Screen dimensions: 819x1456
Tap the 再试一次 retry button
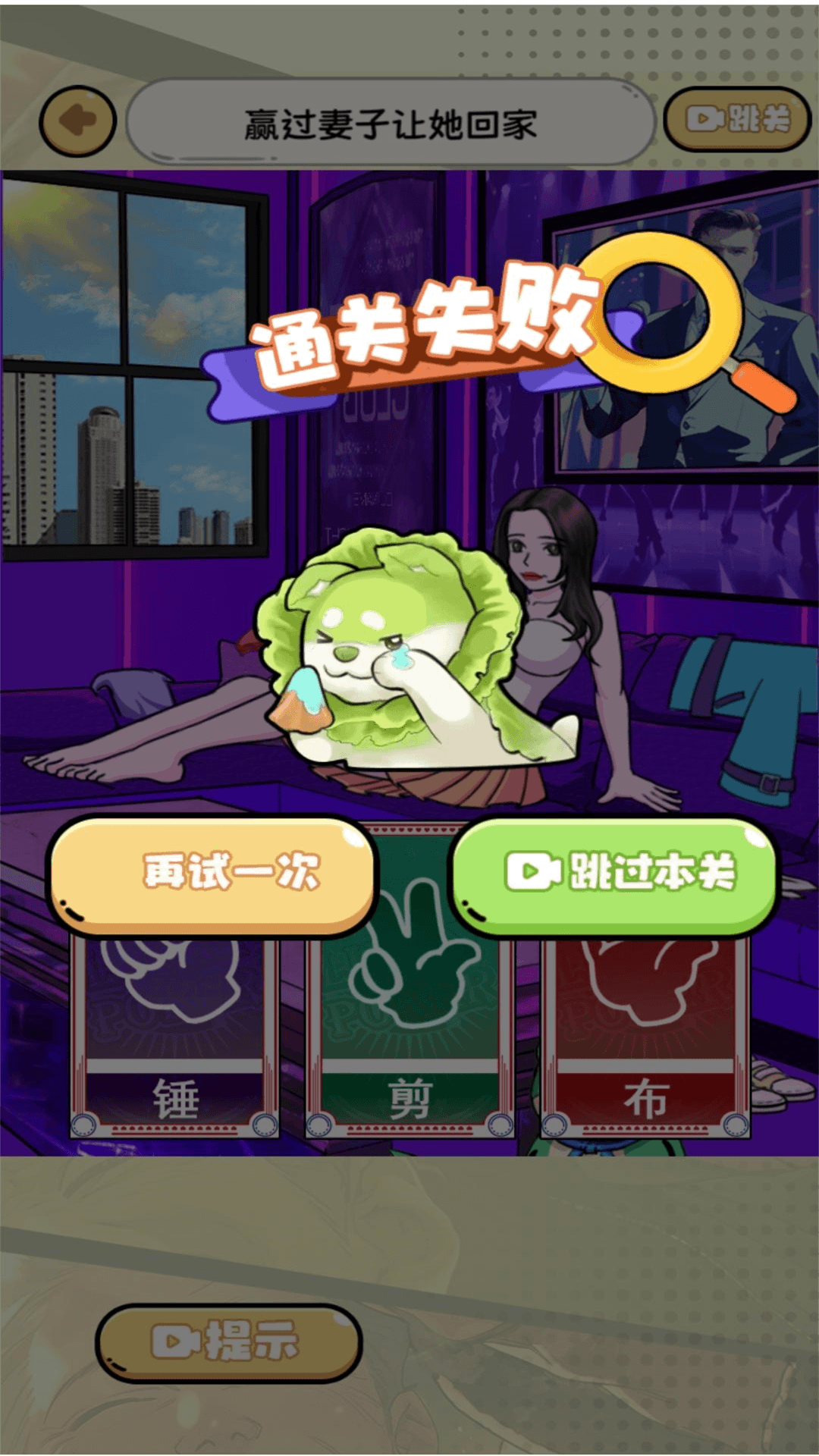coord(212,874)
